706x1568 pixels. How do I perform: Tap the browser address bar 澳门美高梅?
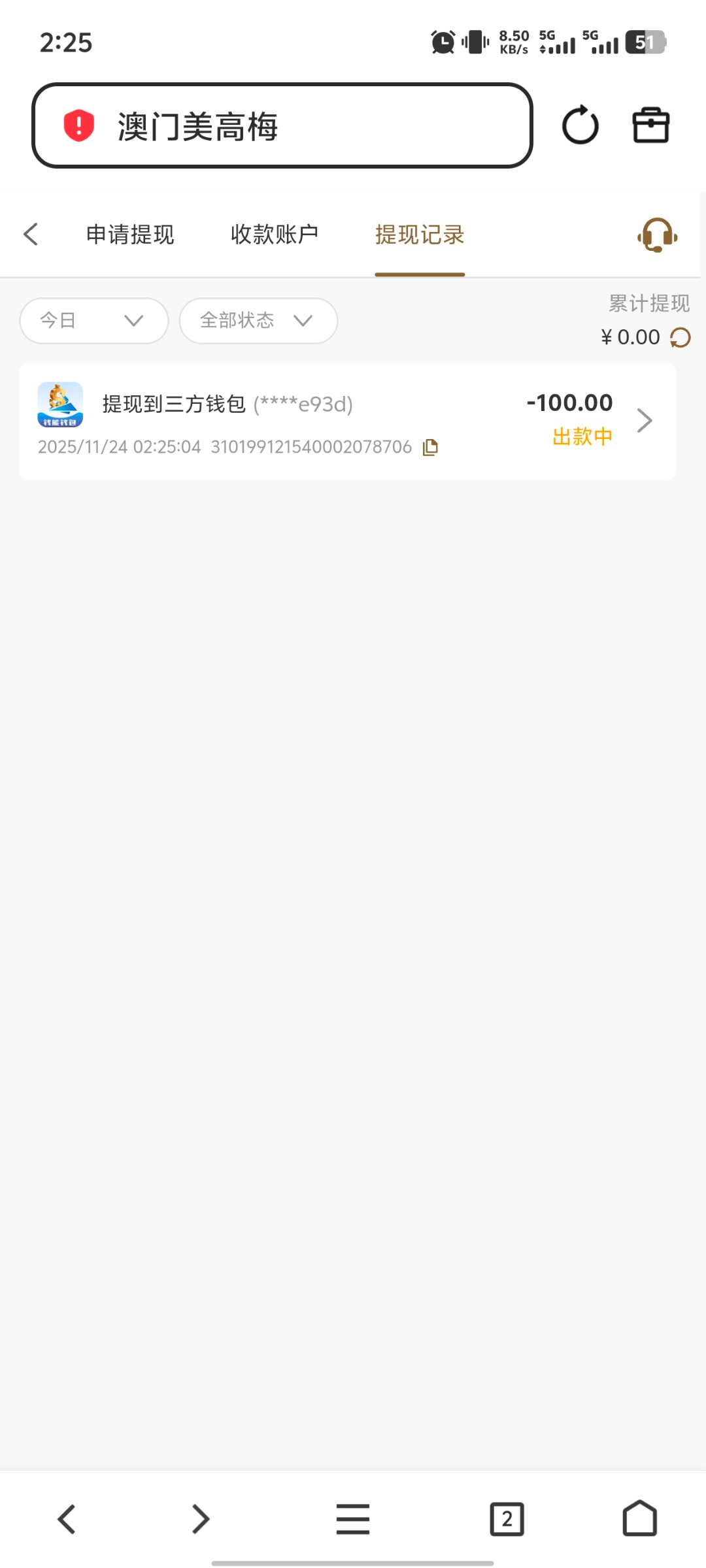point(281,125)
